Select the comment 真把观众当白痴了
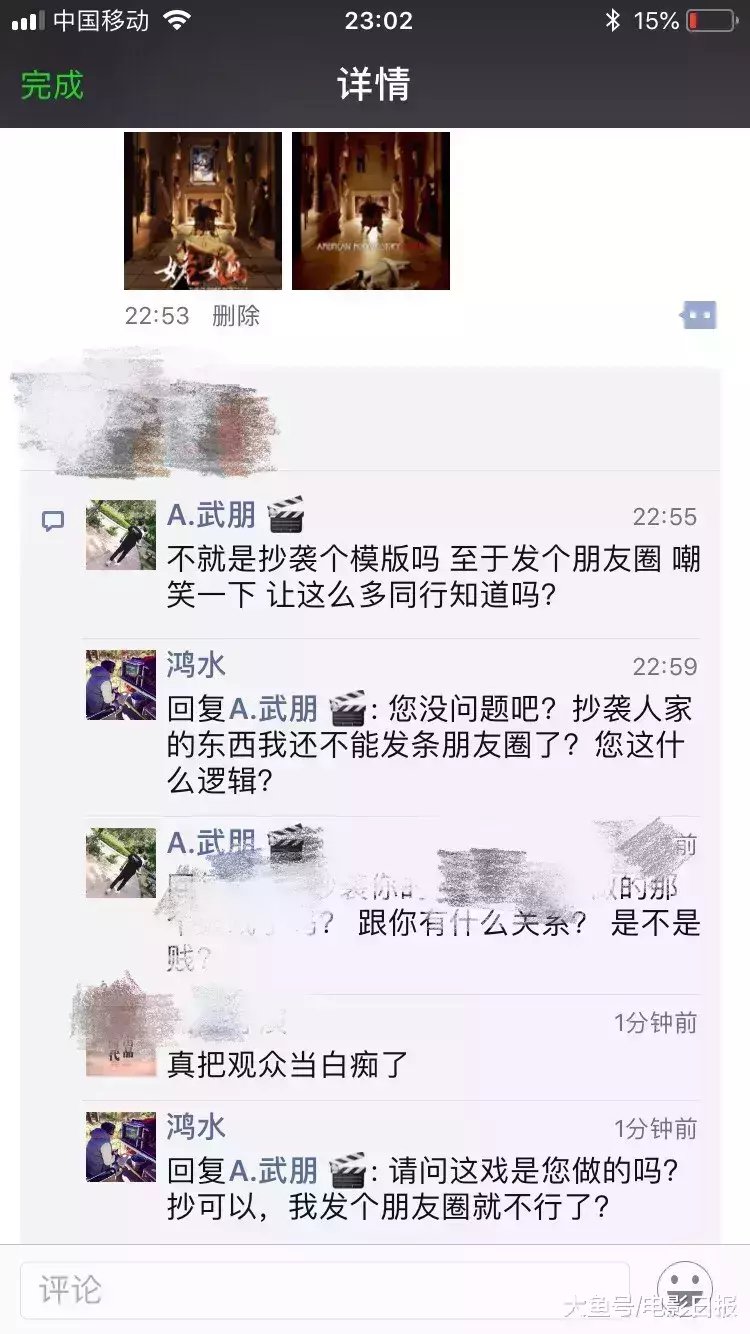Image resolution: width=750 pixels, height=1334 pixels. pyautogui.click(x=288, y=1063)
